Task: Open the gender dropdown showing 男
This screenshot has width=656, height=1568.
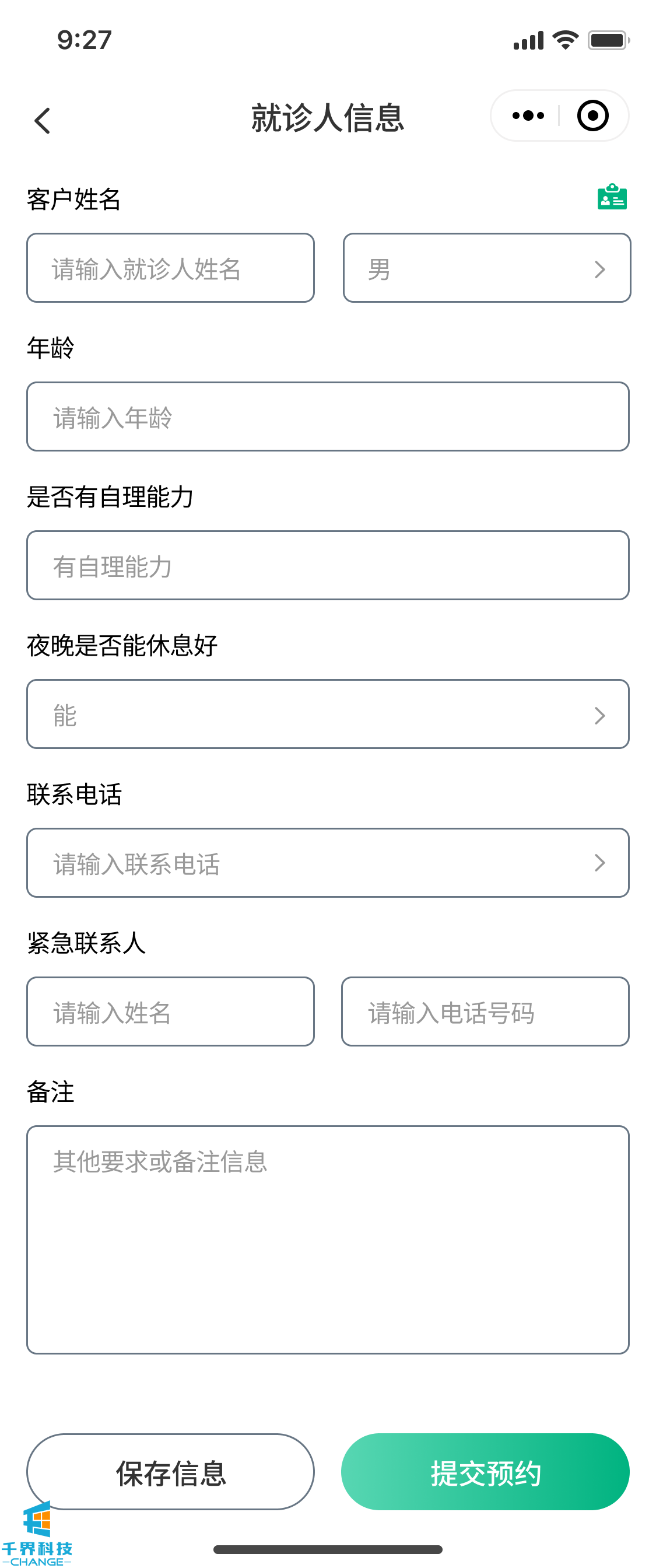Action: click(x=486, y=268)
